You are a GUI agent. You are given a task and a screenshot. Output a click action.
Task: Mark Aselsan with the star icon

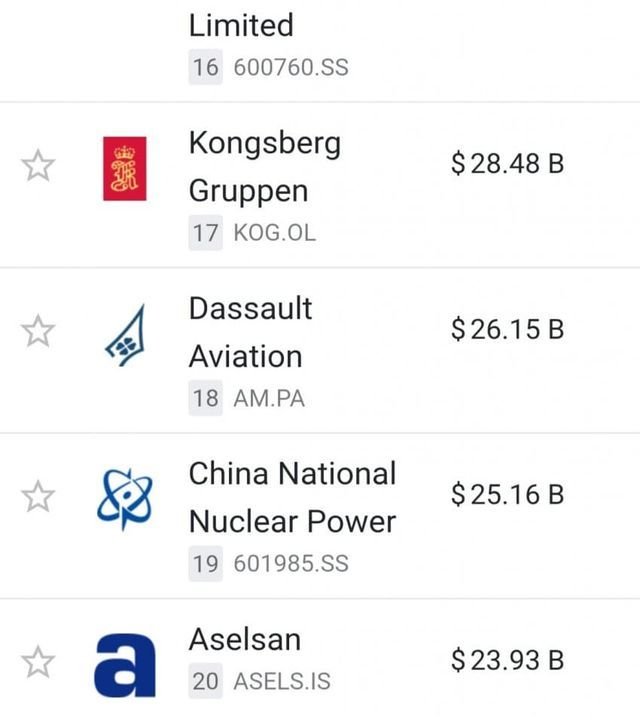(38, 661)
